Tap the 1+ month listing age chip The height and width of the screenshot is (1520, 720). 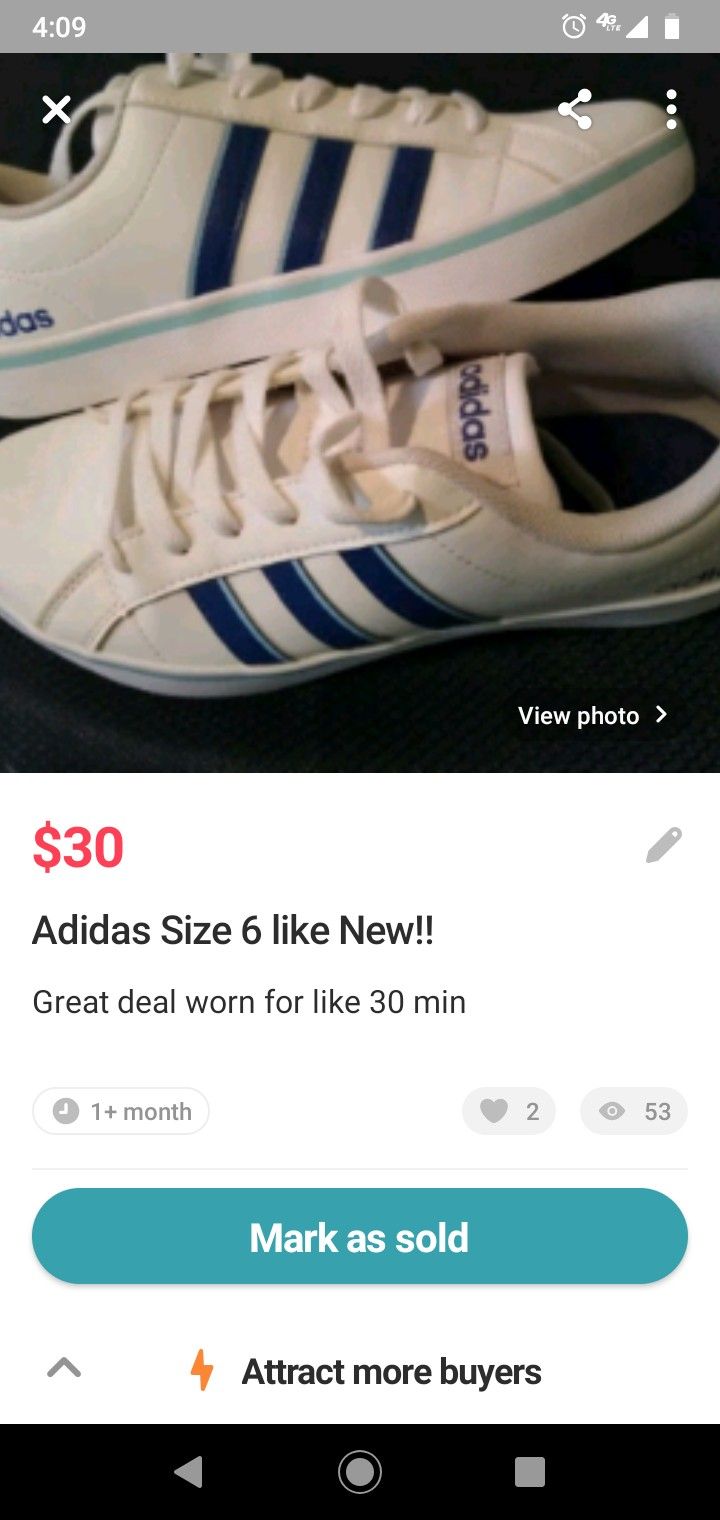pyautogui.click(x=120, y=1111)
